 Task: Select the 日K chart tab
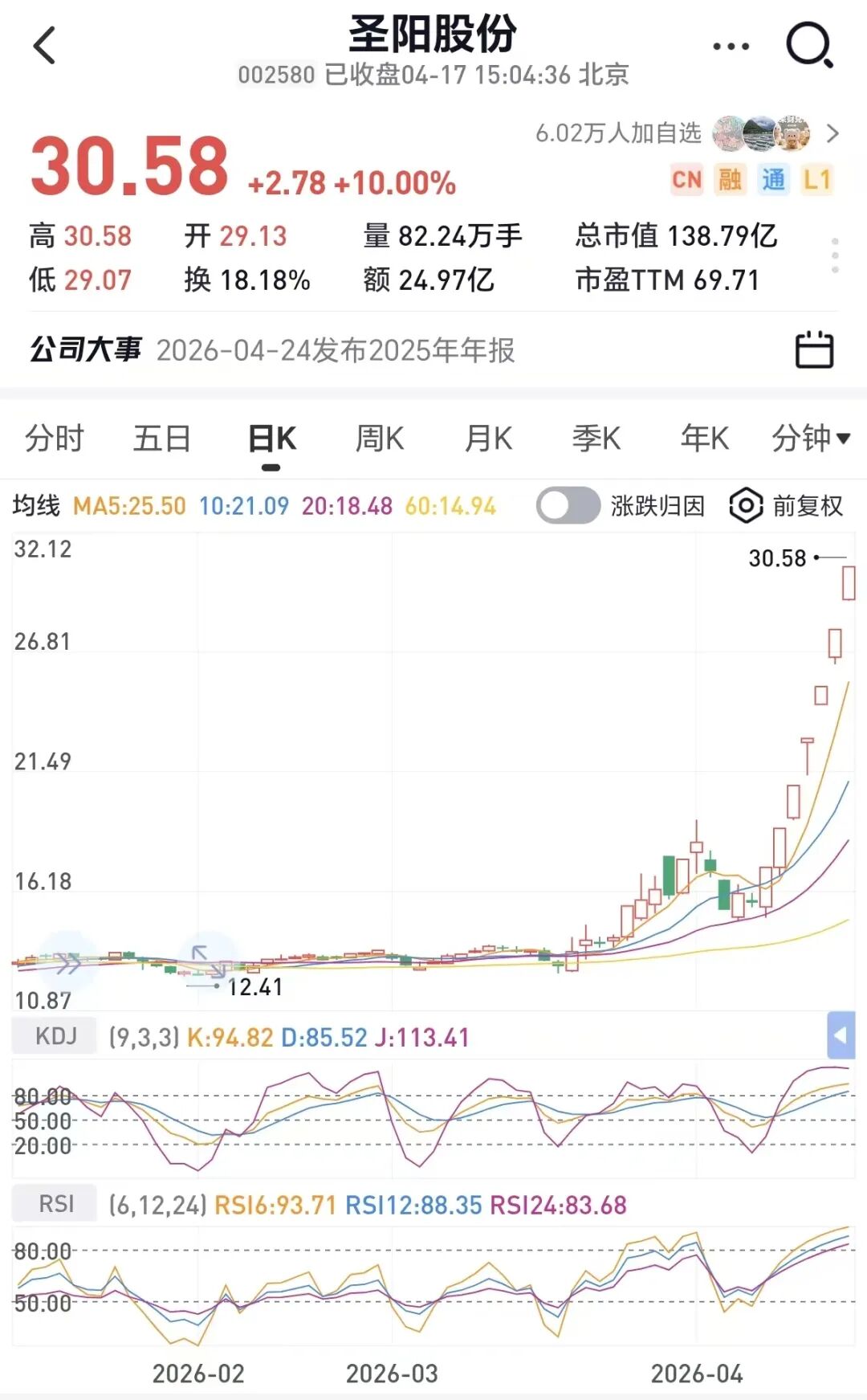[x=271, y=439]
